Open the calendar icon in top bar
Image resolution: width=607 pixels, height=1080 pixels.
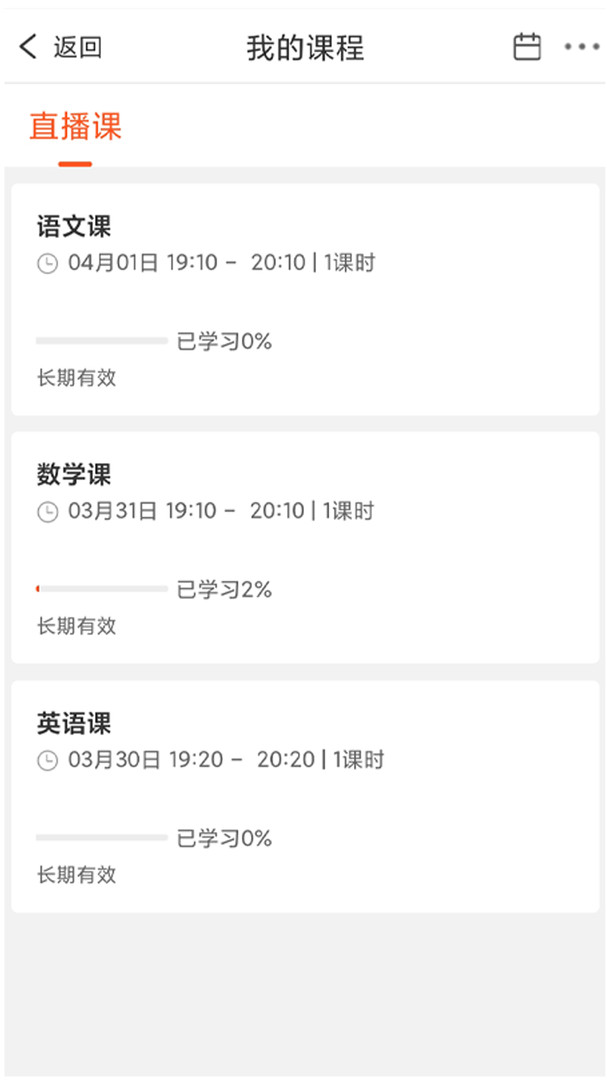pyautogui.click(x=527, y=47)
